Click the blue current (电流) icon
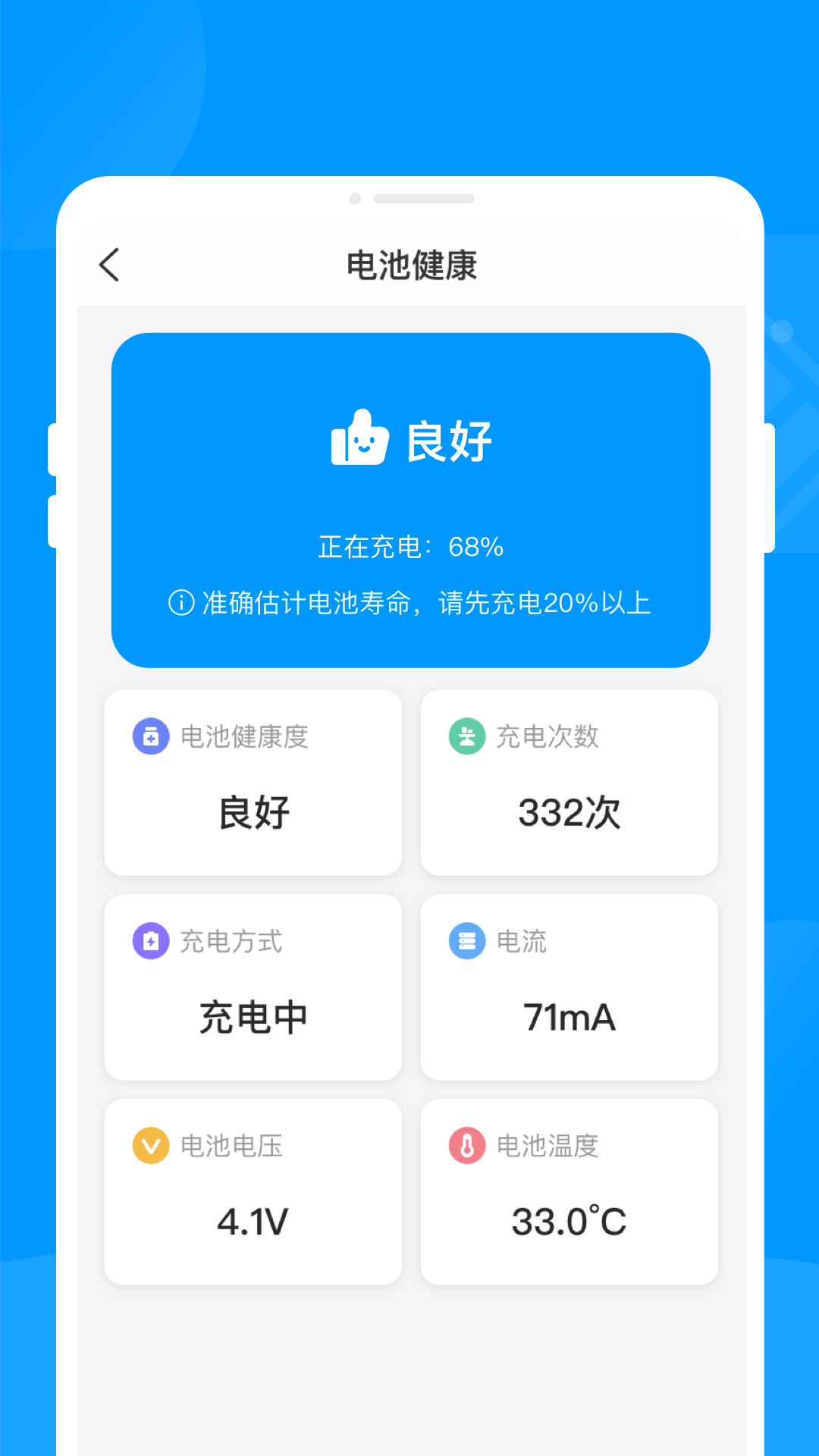 coord(467,941)
